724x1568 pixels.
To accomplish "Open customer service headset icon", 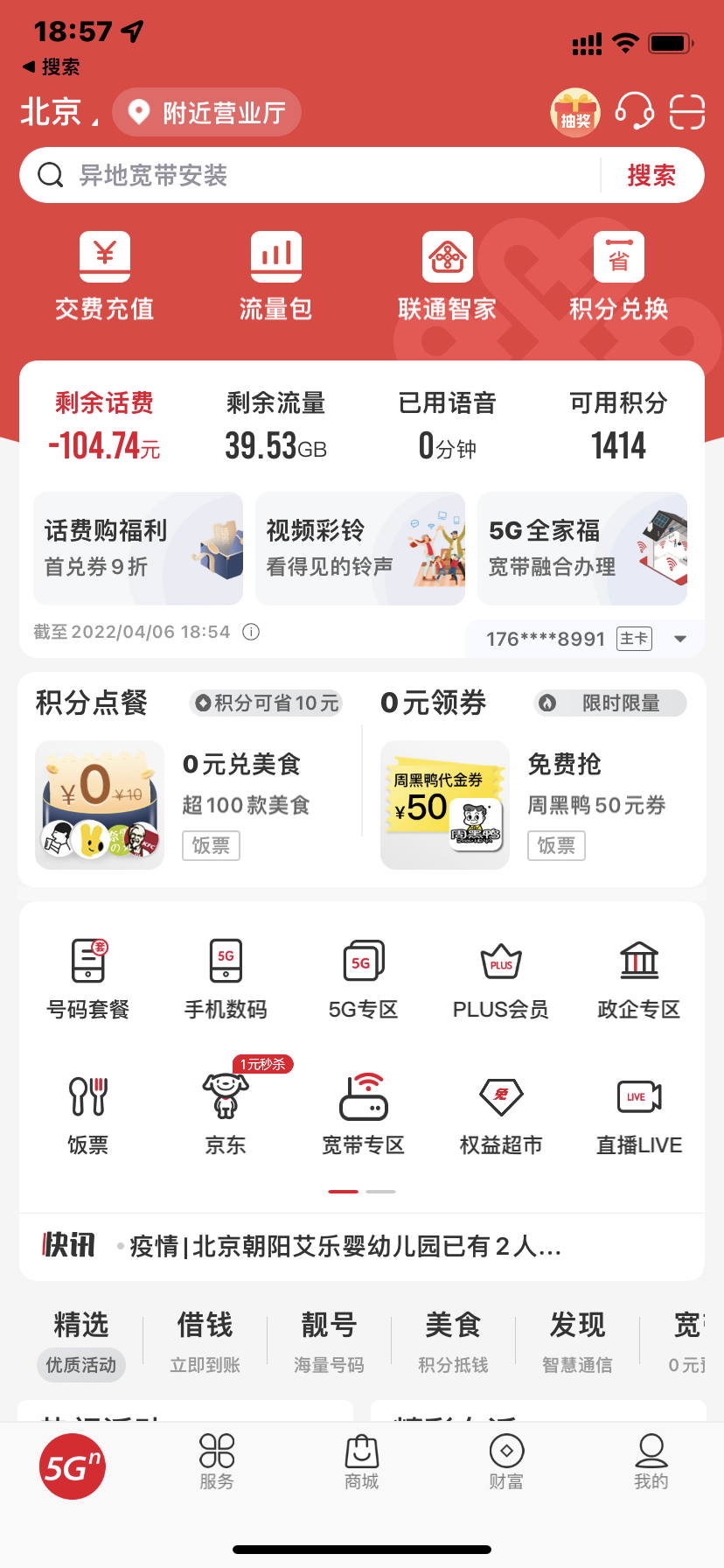I will [634, 112].
